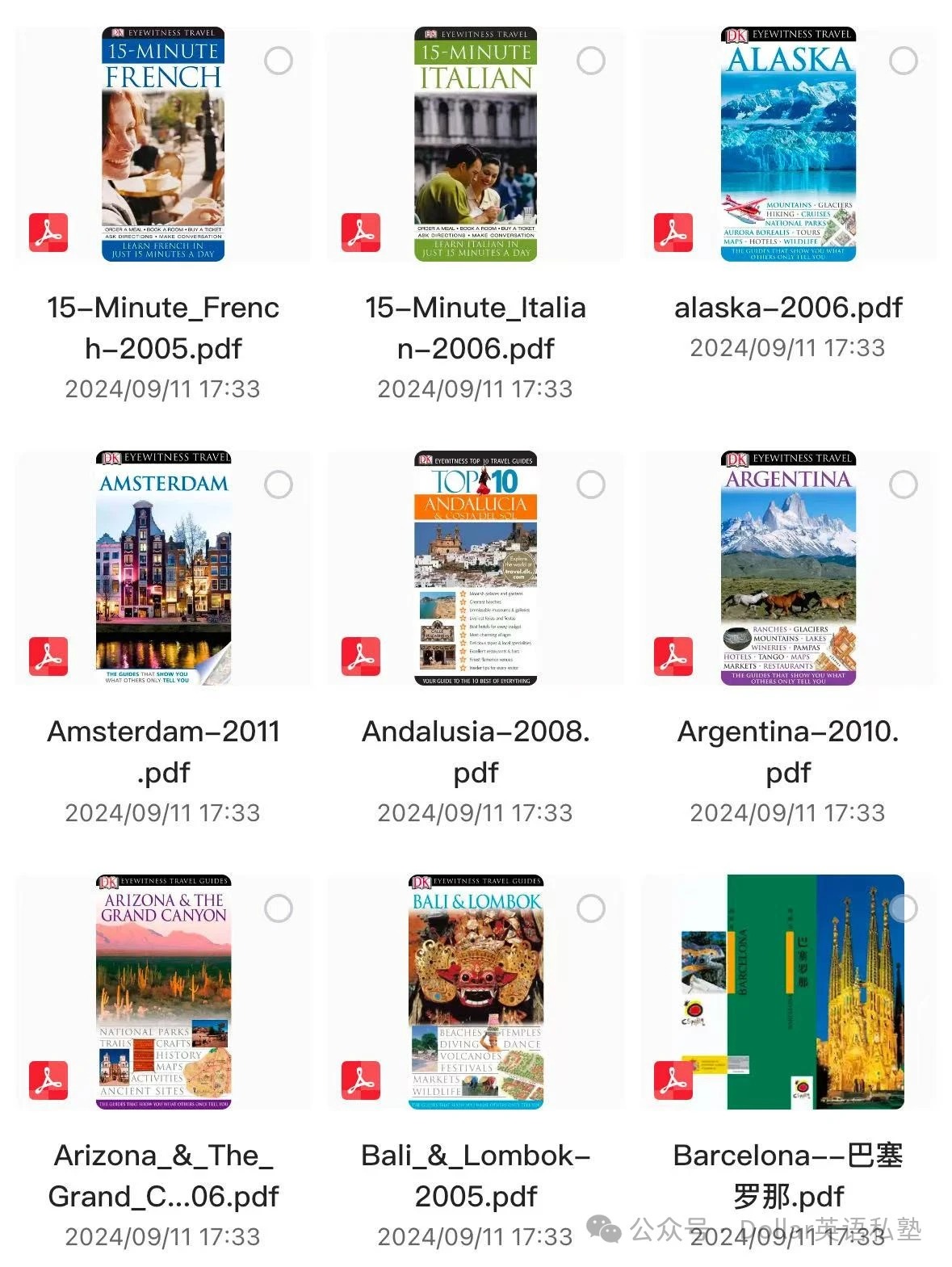Open the 15-Minute_Italian-2006.pdf file

[476, 145]
